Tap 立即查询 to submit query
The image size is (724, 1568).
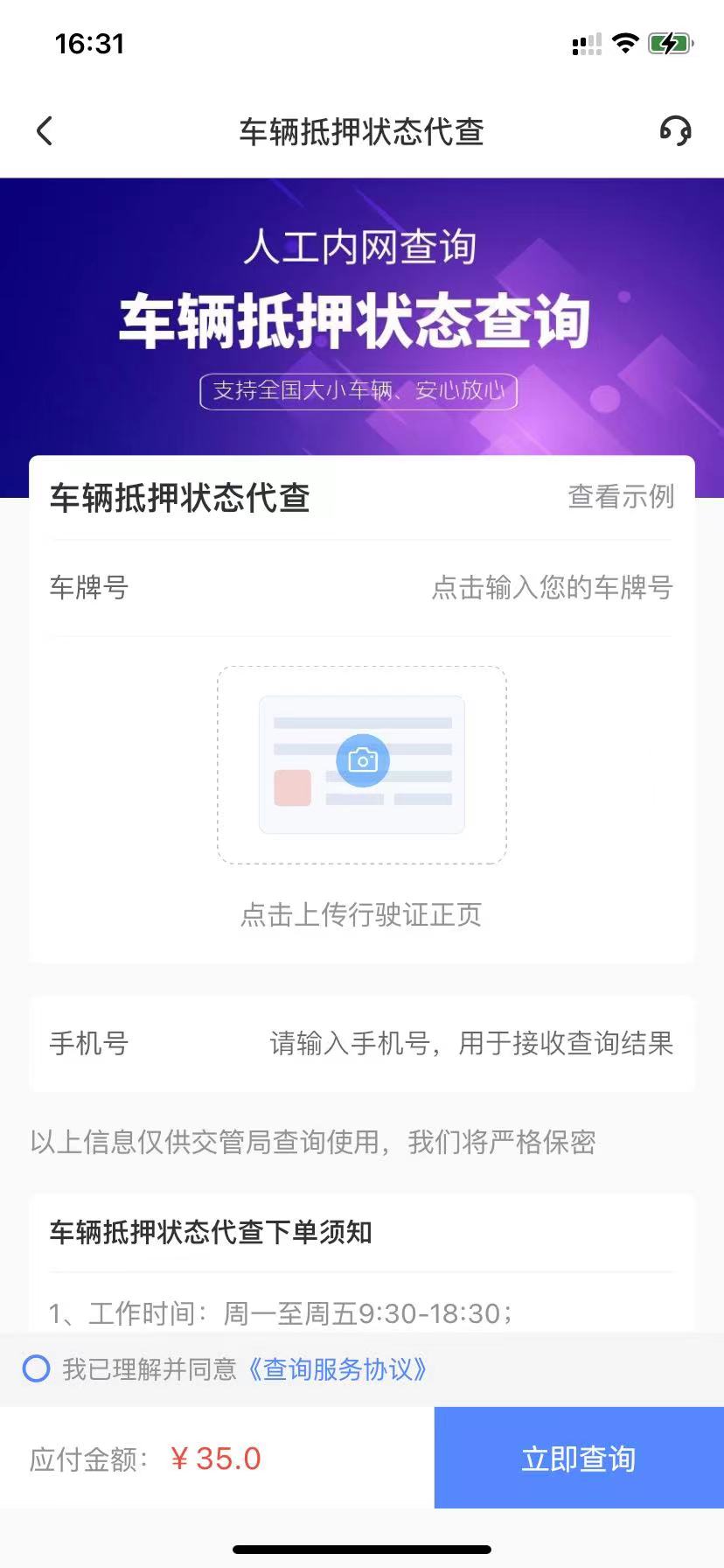point(579,1459)
